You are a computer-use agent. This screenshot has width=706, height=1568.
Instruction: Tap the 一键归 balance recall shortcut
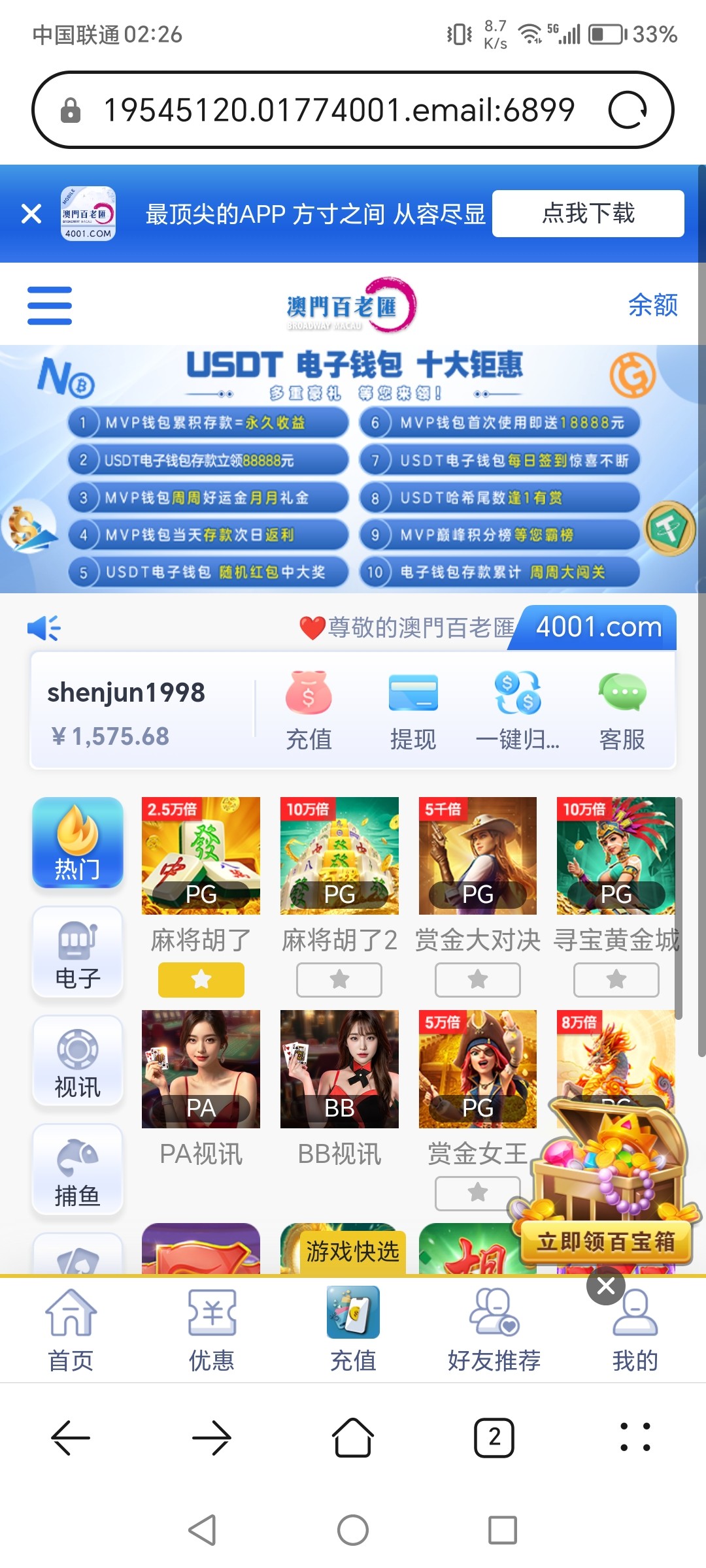pyautogui.click(x=517, y=712)
